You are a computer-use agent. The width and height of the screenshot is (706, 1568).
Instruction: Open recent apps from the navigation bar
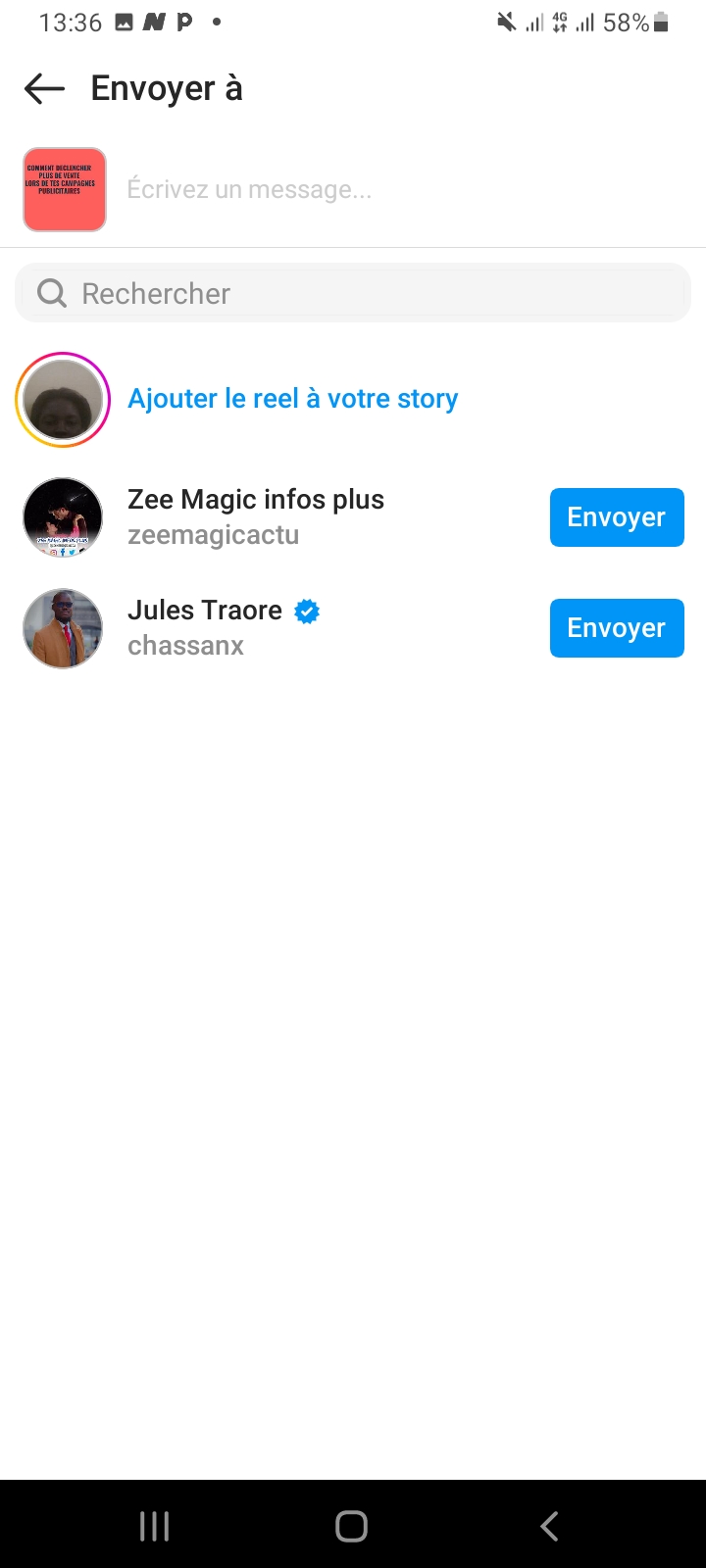pyautogui.click(x=154, y=1525)
